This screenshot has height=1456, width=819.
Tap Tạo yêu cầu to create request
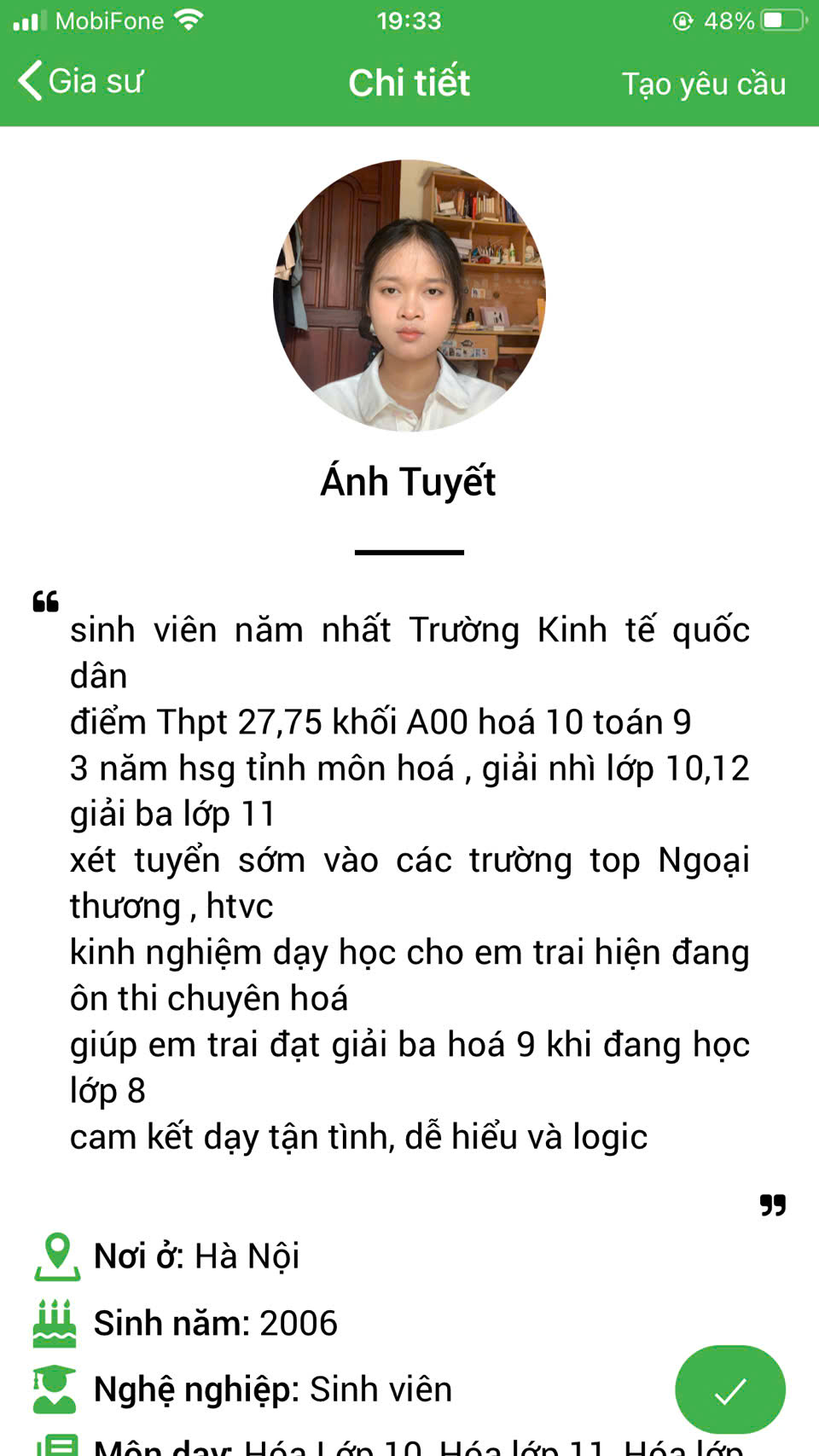click(703, 84)
